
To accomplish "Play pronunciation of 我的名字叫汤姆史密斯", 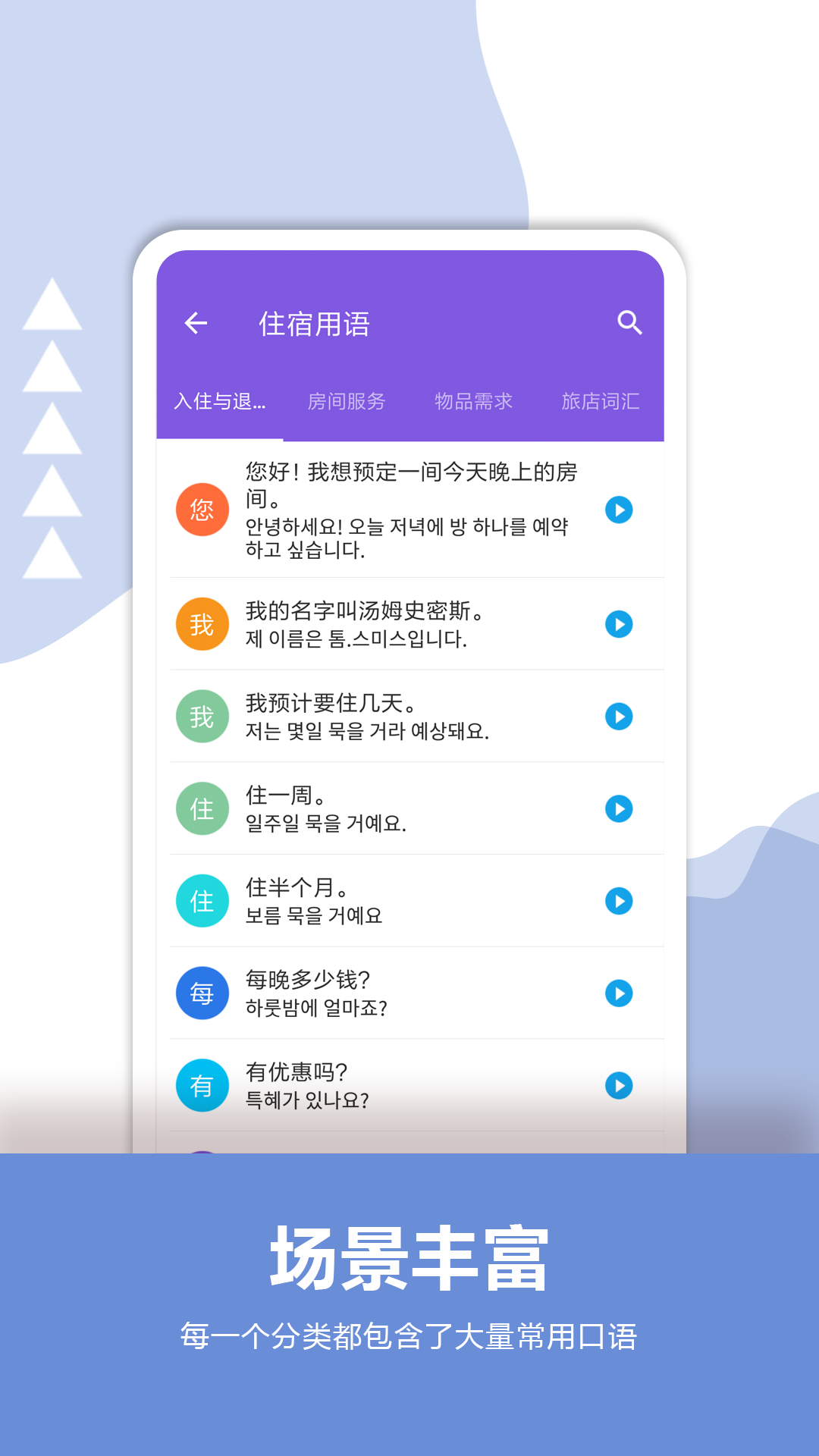I will tap(620, 624).
